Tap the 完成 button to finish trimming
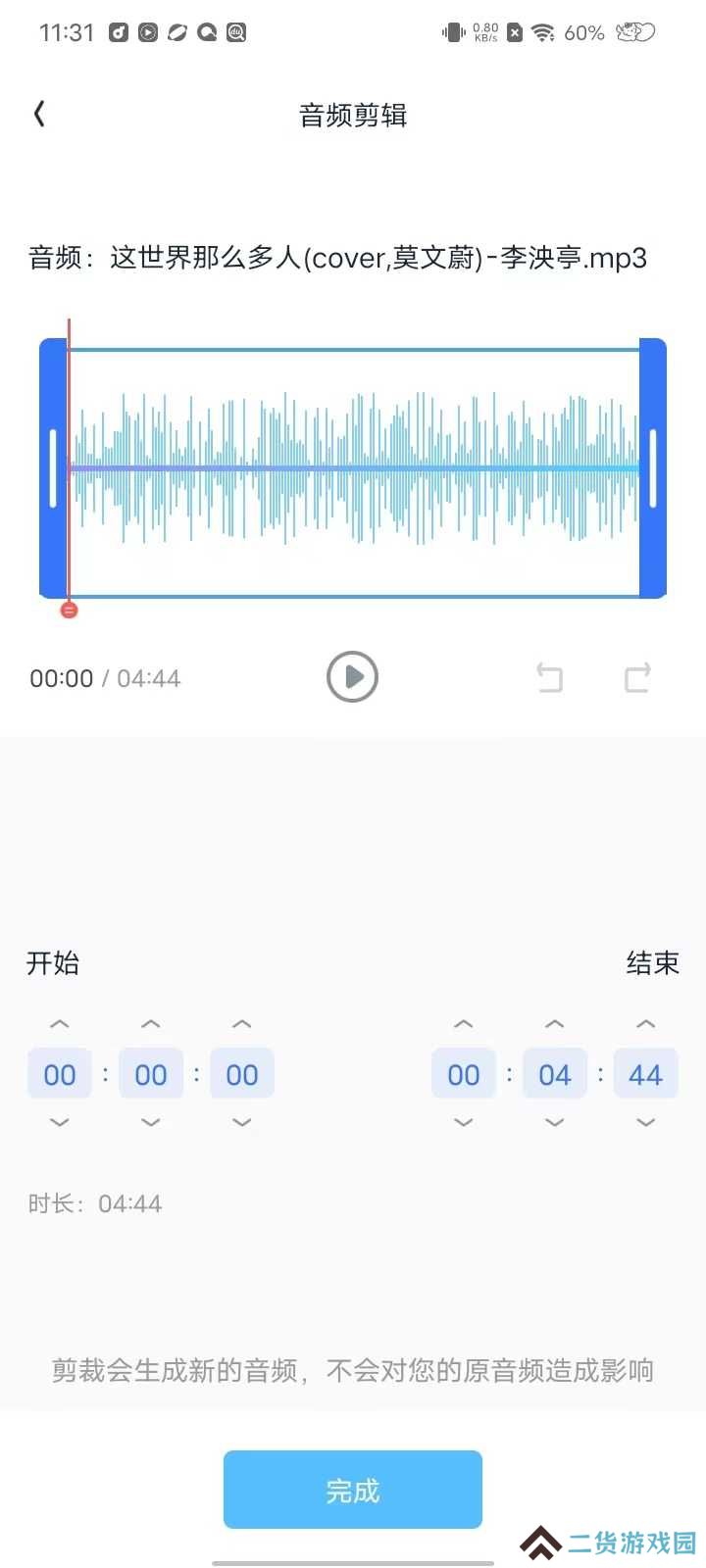Screen dimensions: 706x1568 (353, 1490)
